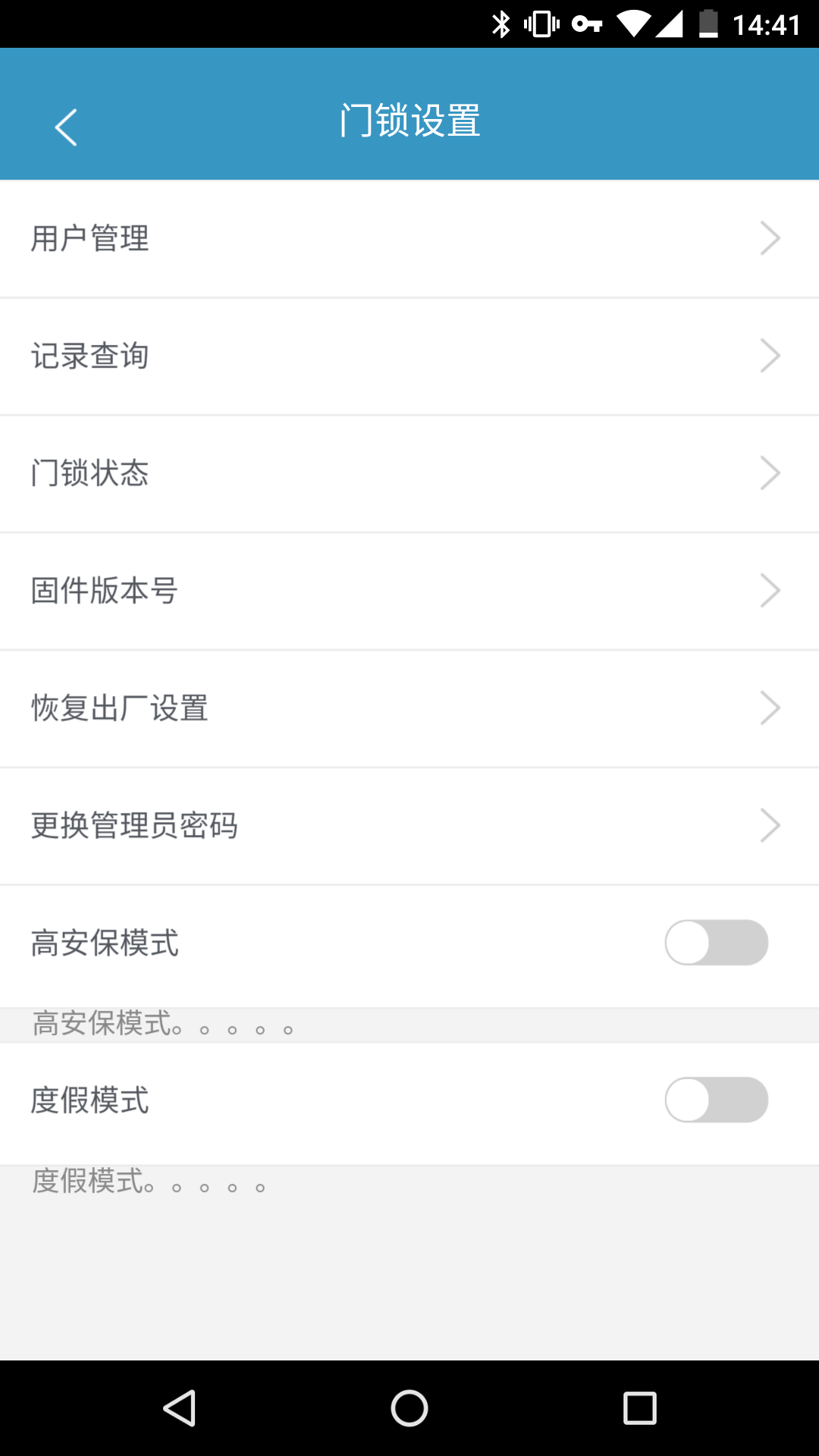Turn on the 度假模式 switch

(716, 1100)
